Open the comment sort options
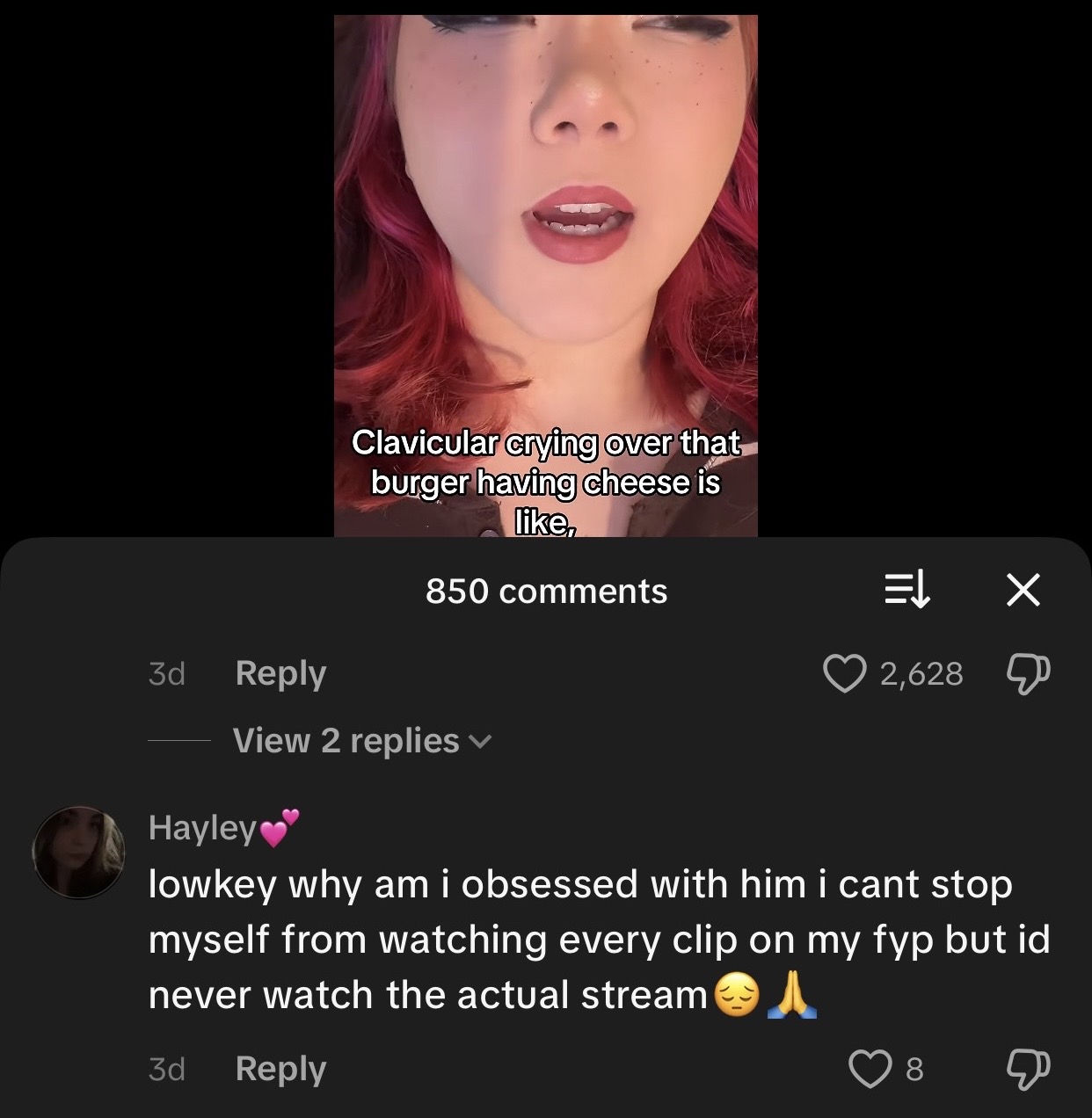 click(906, 590)
